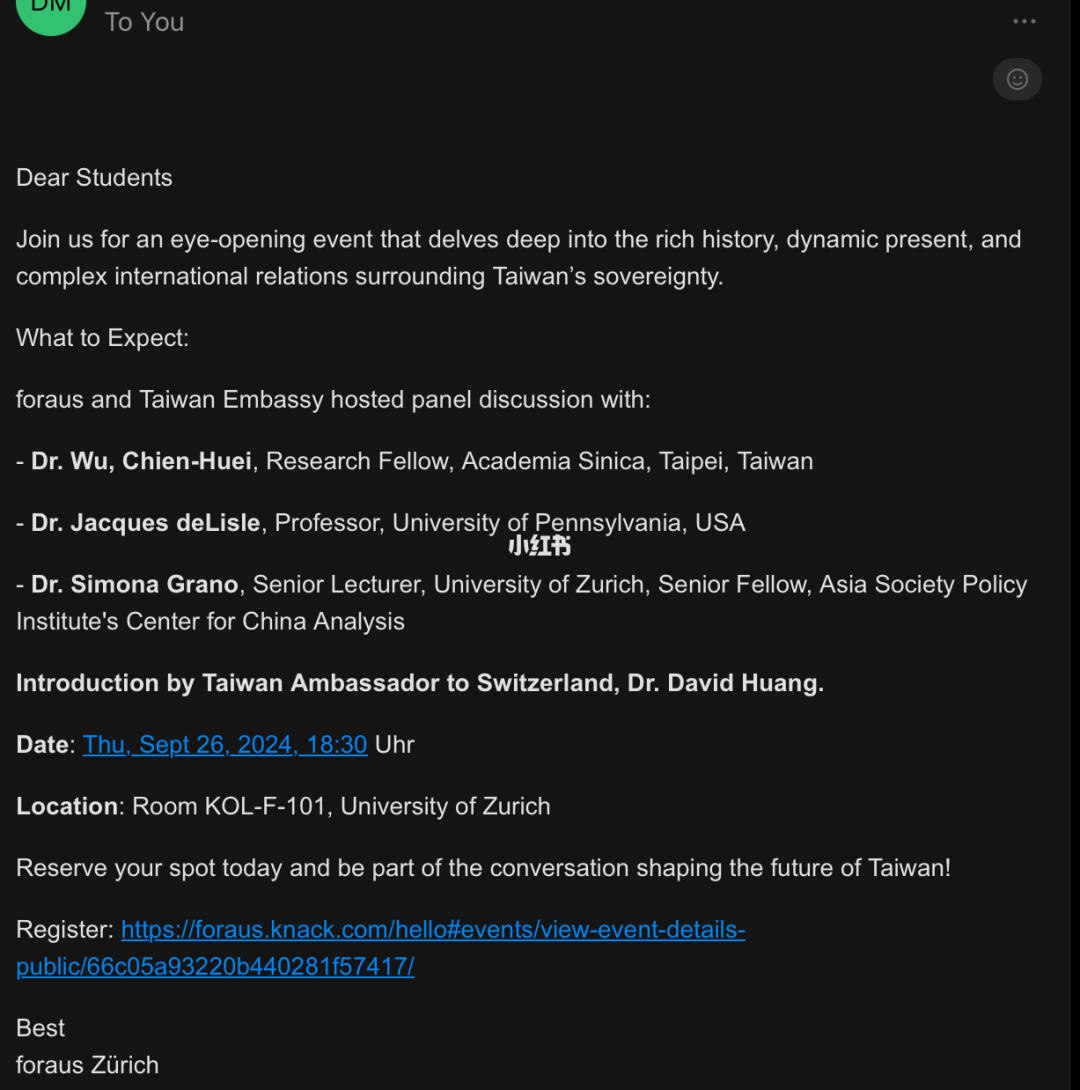Add an emoji reaction to the email
The width and height of the screenshot is (1080, 1090).
(1017, 79)
